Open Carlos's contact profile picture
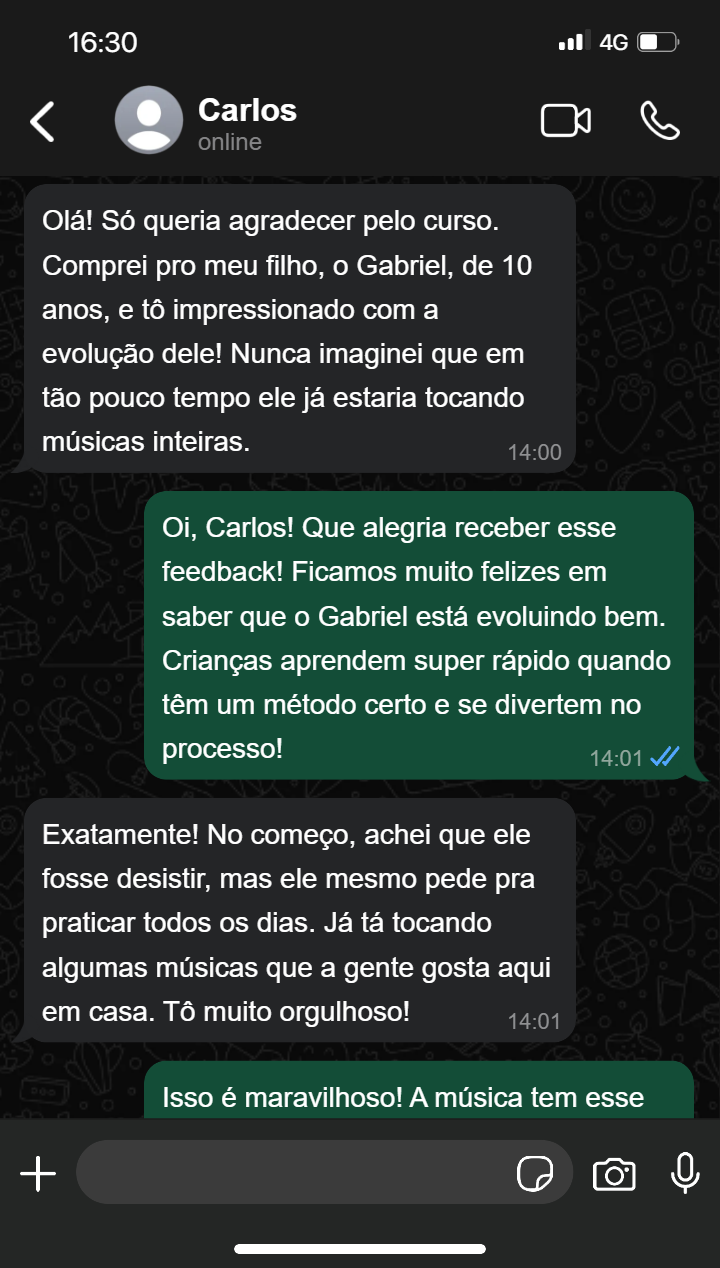 pos(149,121)
